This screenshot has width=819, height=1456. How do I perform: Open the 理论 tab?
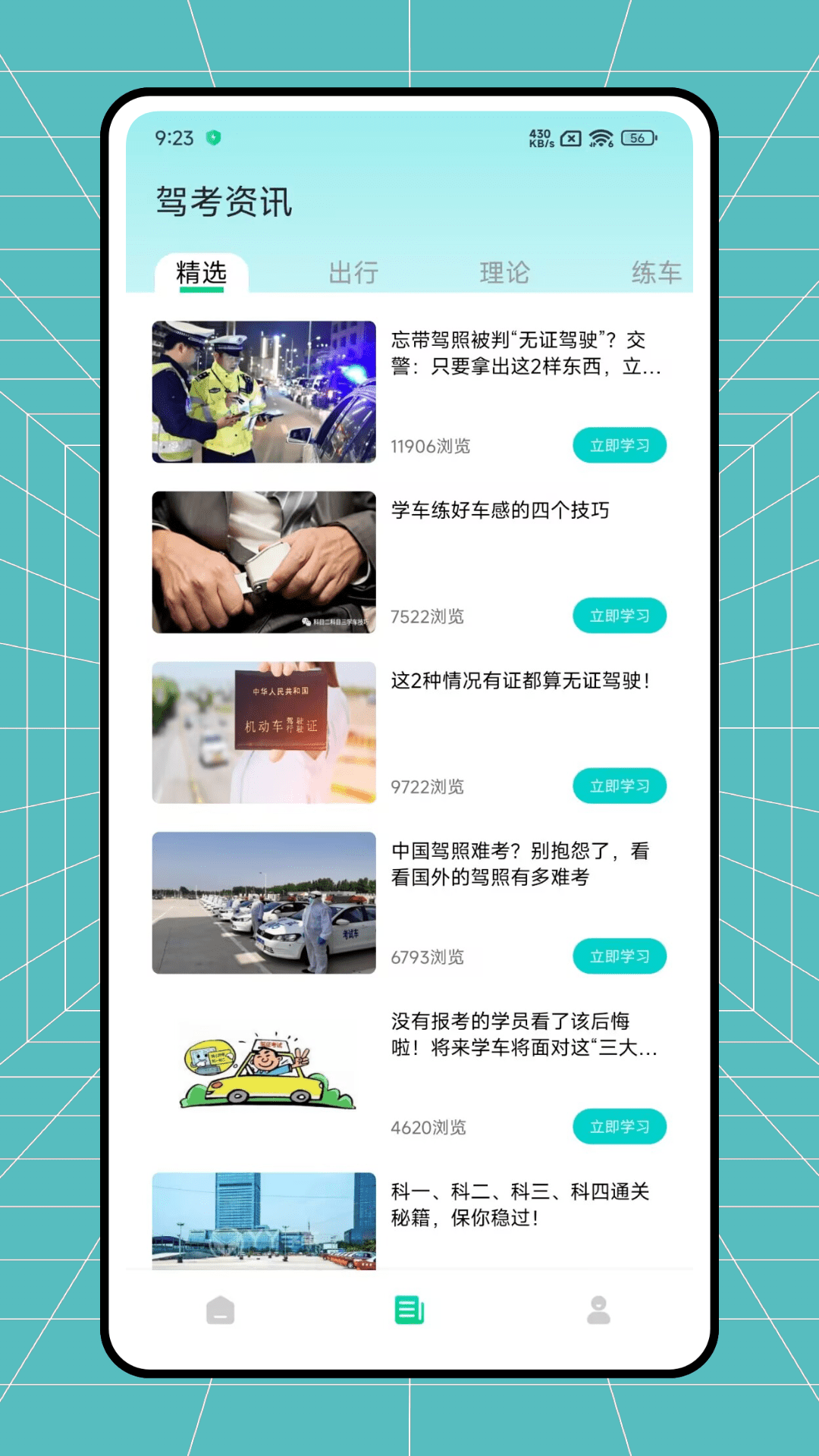504,274
